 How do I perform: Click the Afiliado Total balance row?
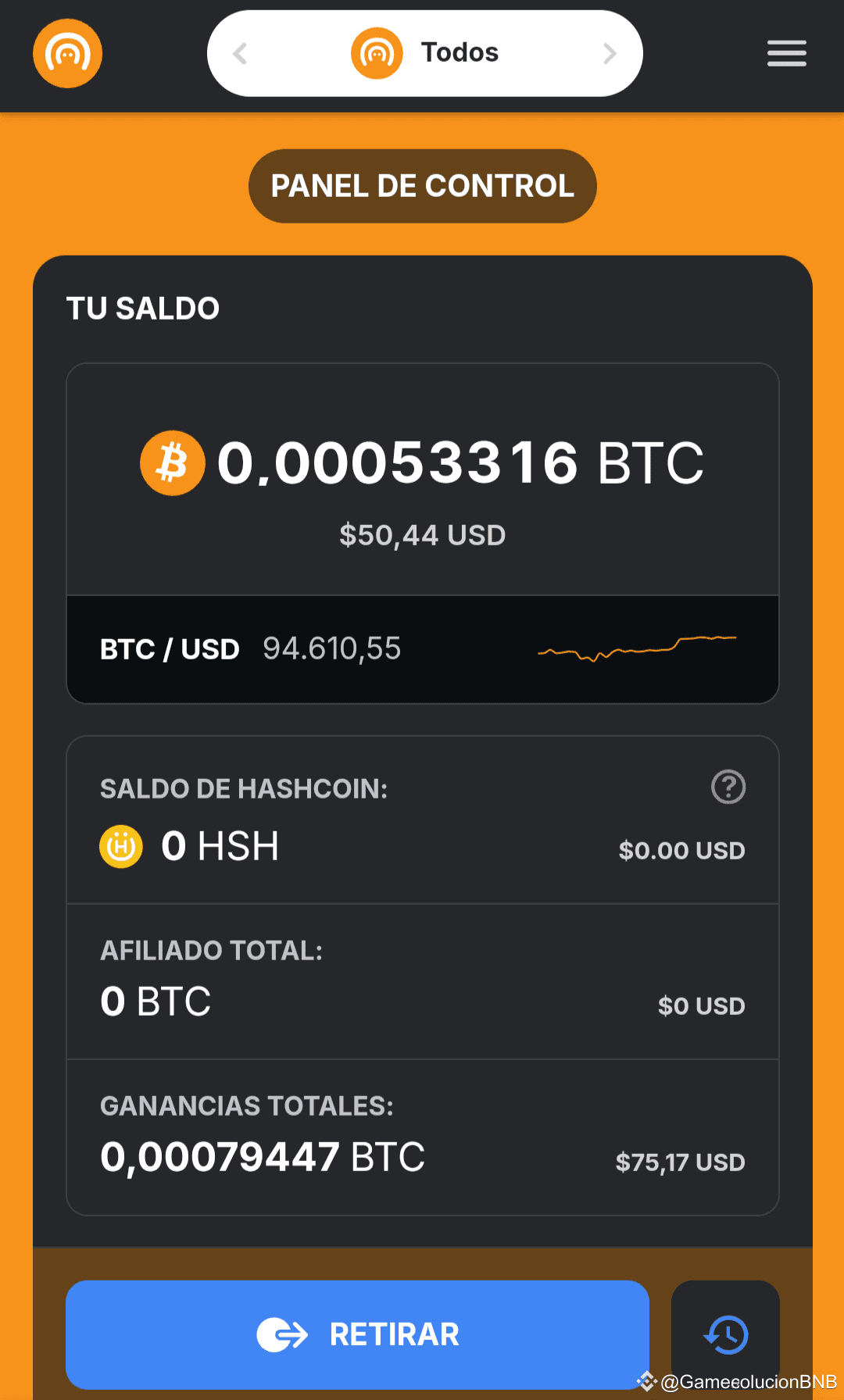click(x=422, y=980)
